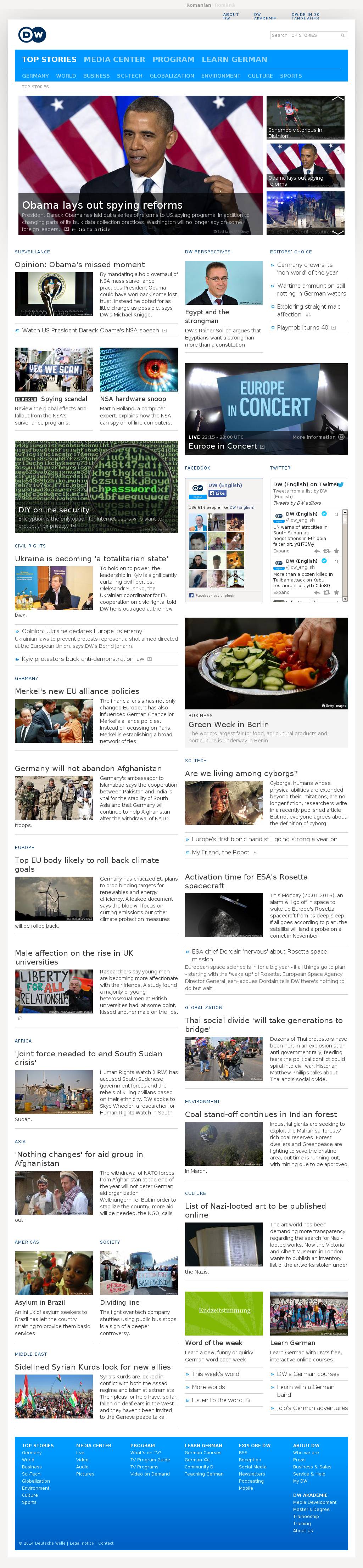The height and width of the screenshot is (1568, 363).
Task: Read Ukraine is becoming 'a totalitarian state'
Action: point(91,559)
